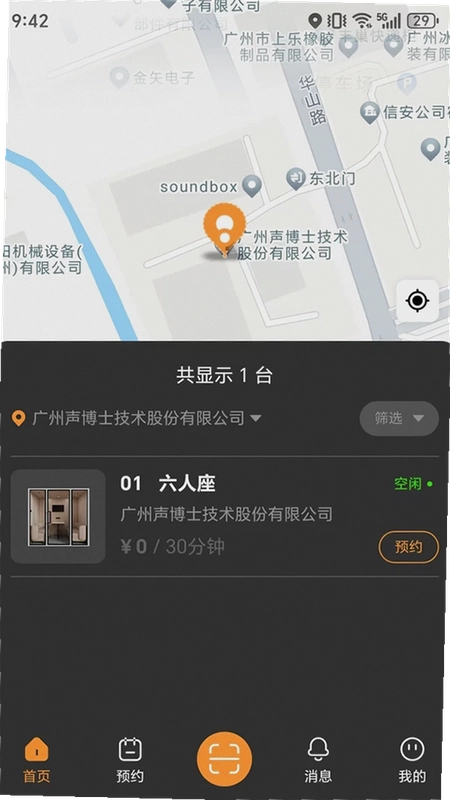Viewport: 450px width, 800px height.
Task: Tap the orange map pin marker
Action: click(224, 229)
